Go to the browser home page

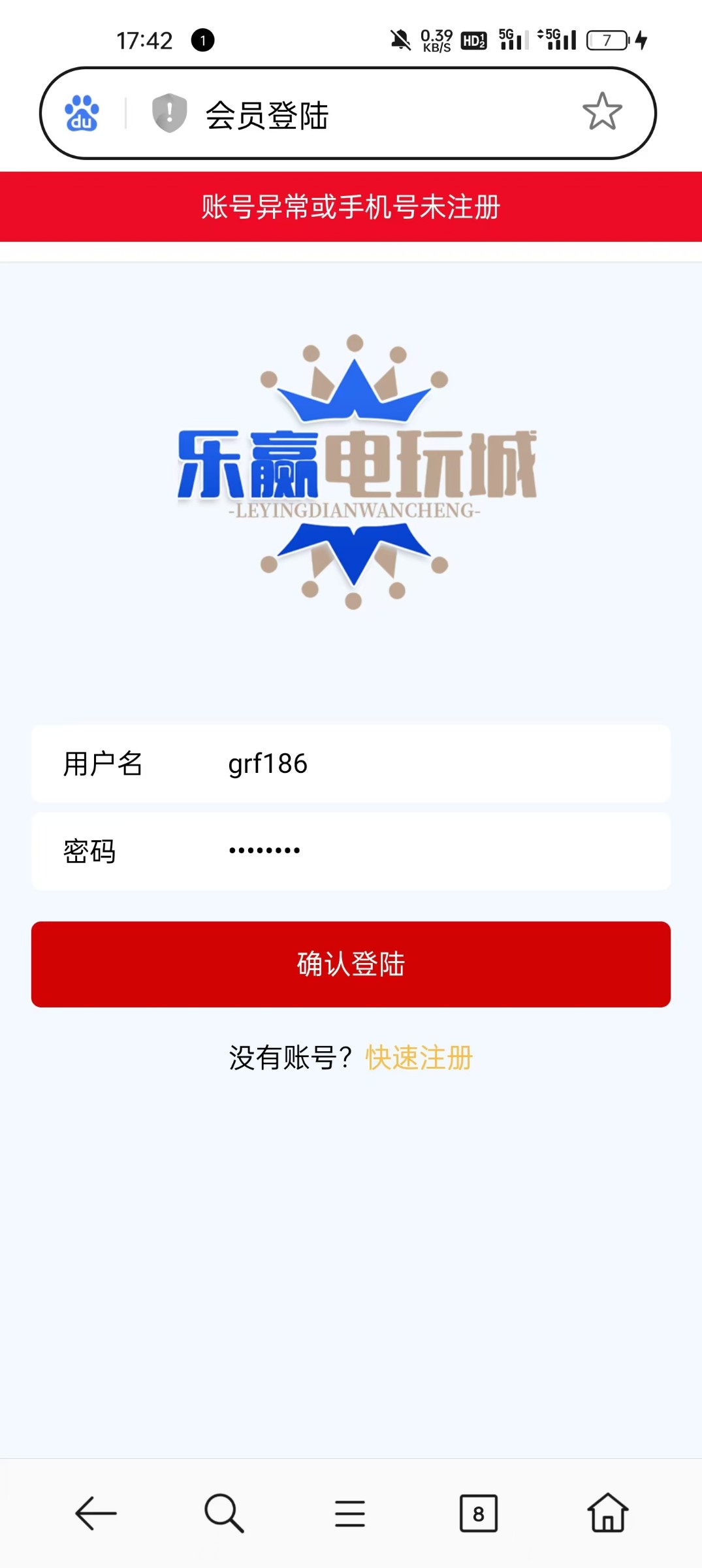pyautogui.click(x=608, y=1512)
